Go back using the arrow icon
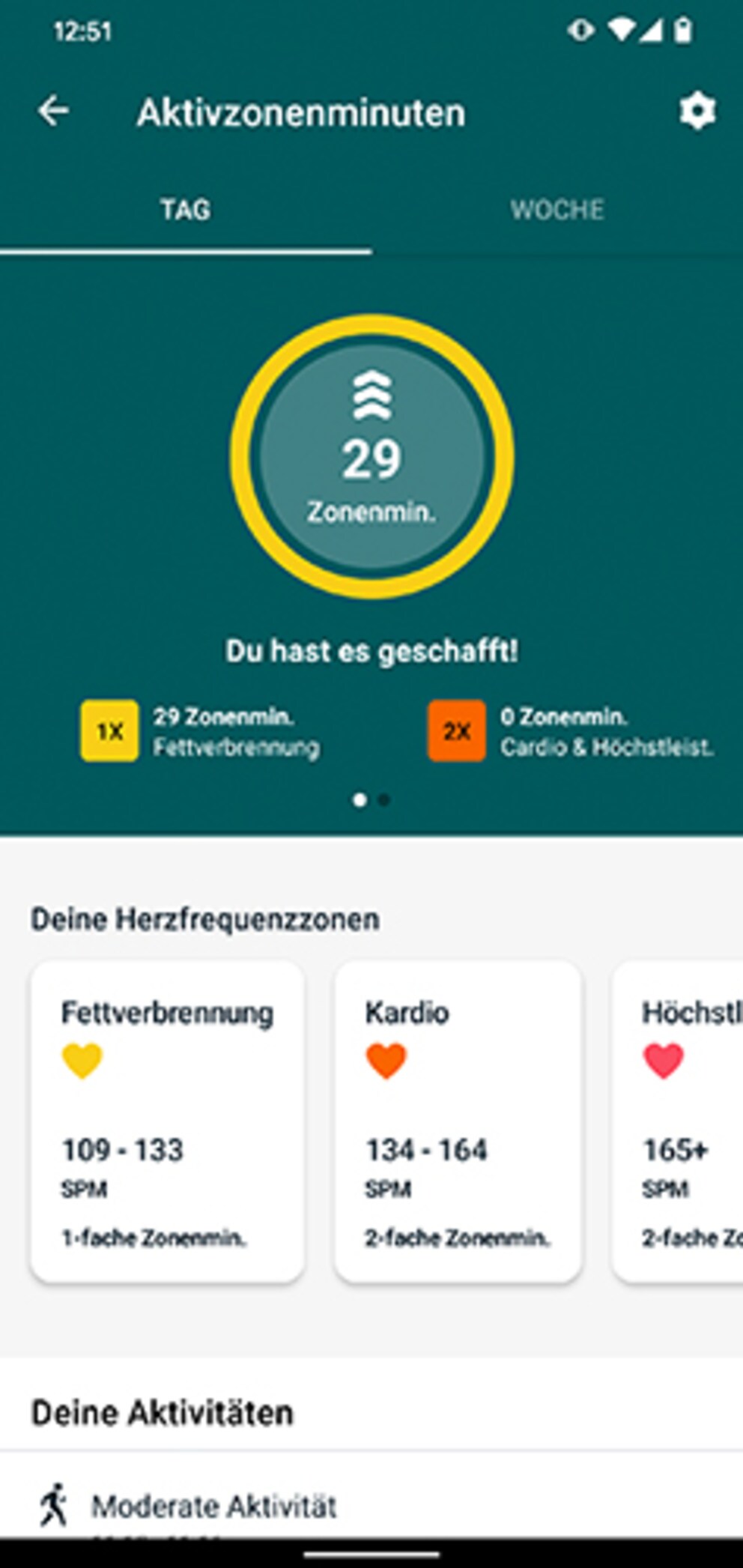The image size is (743, 1568). point(53,112)
